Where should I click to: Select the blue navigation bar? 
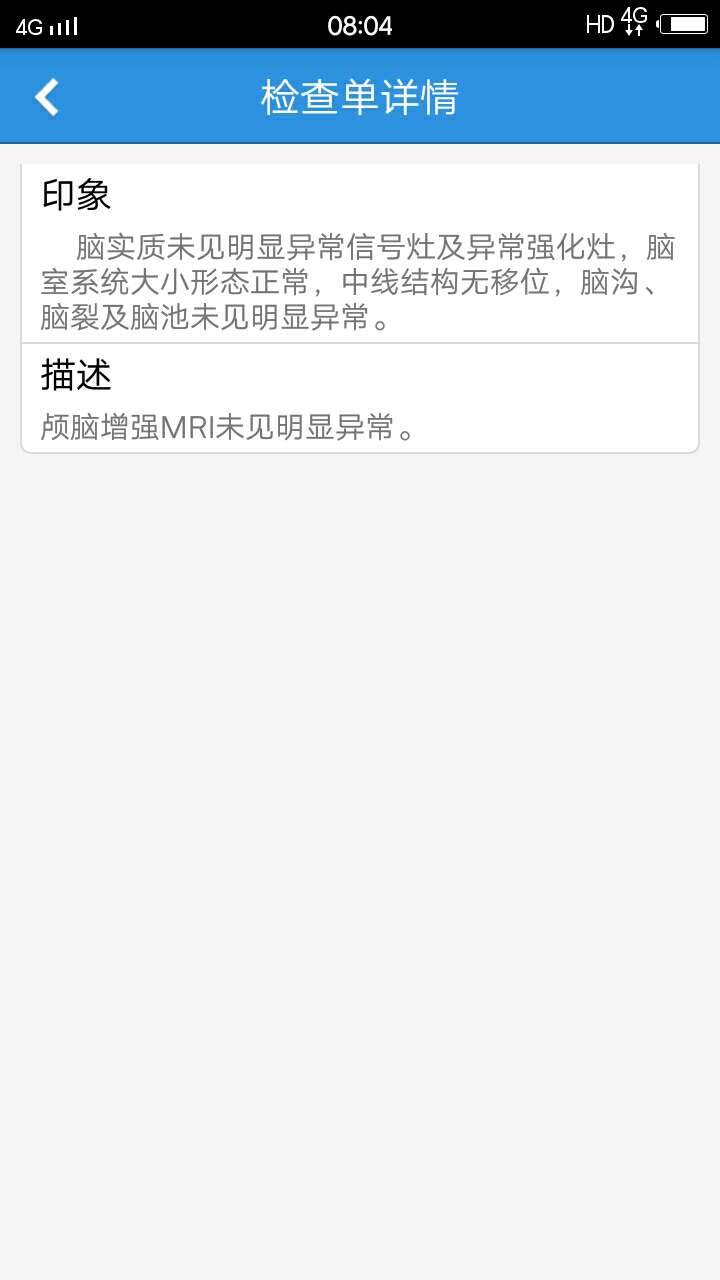[x=360, y=97]
